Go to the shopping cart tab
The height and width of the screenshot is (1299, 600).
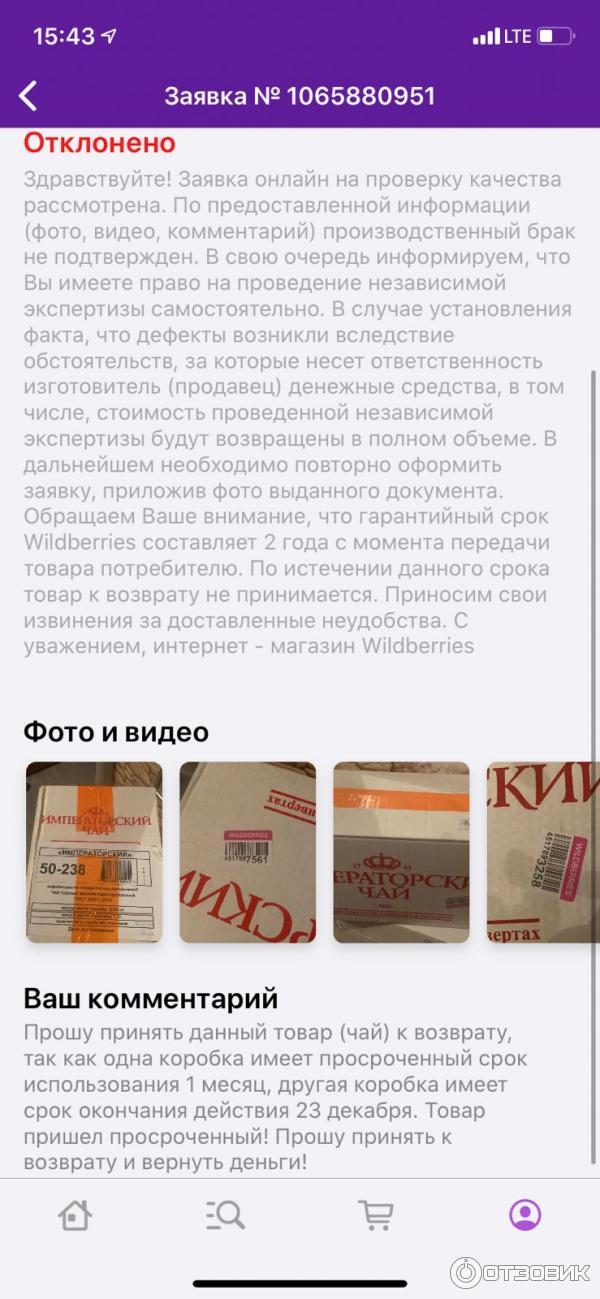click(x=375, y=1214)
